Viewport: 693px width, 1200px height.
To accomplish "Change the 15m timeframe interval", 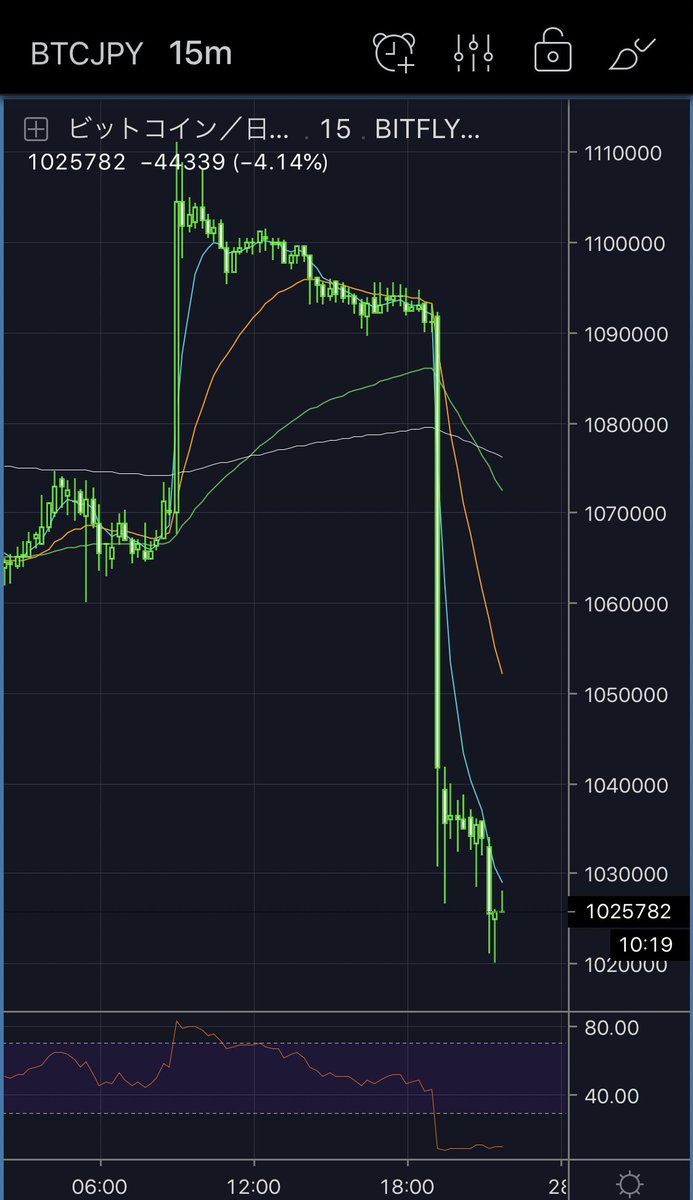I will click(200, 53).
